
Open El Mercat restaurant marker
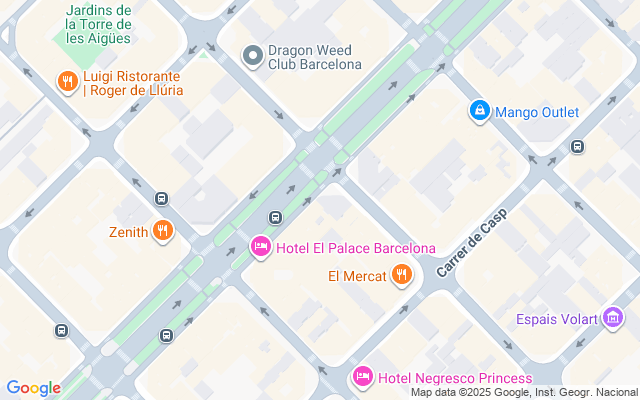(402, 275)
